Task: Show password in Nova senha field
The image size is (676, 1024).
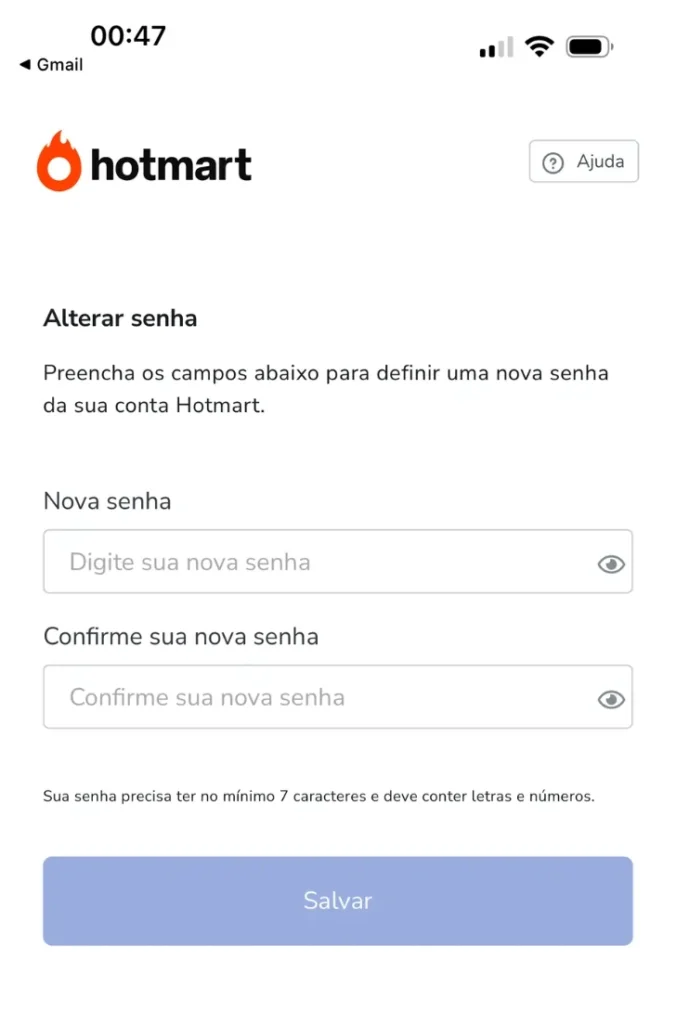Action: (x=611, y=564)
